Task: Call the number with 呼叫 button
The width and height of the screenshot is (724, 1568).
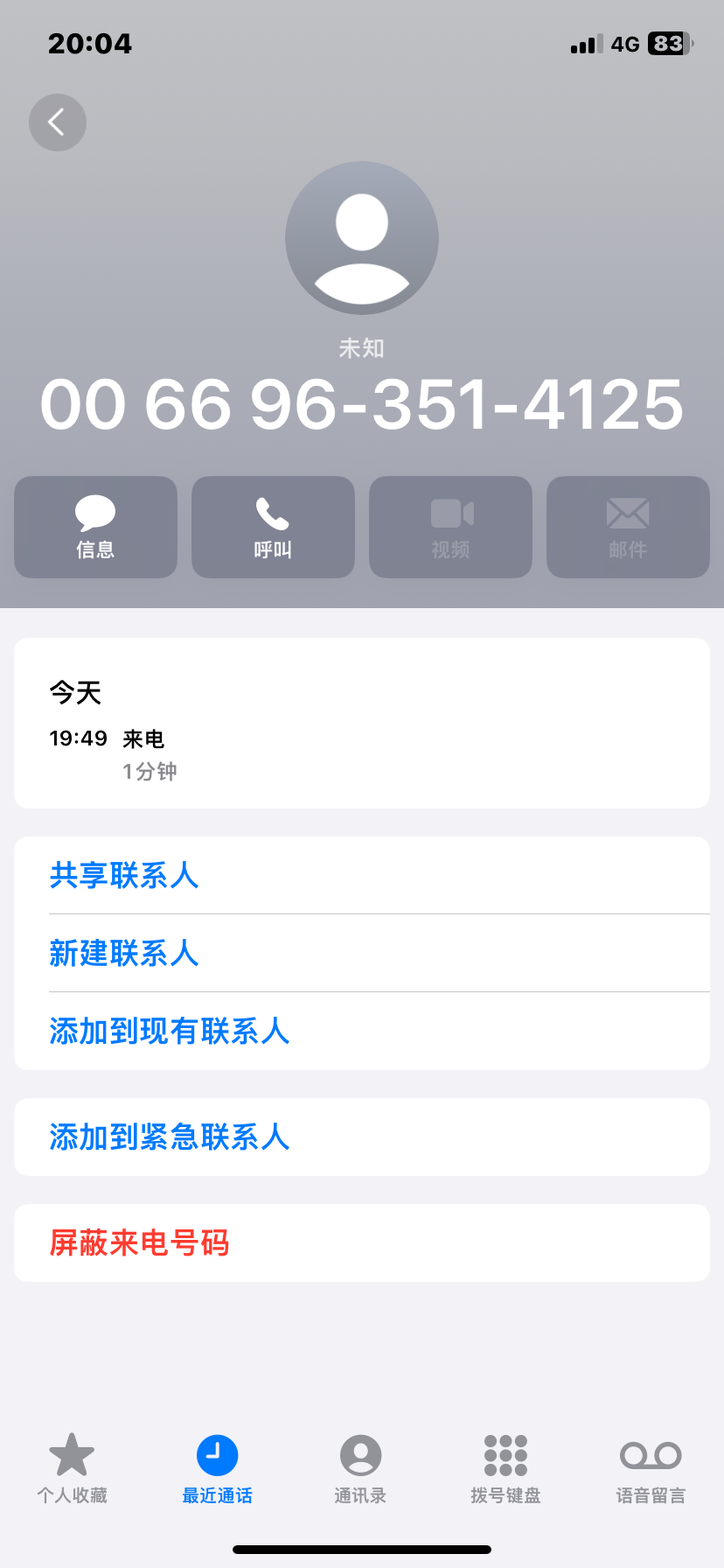Action: (273, 527)
